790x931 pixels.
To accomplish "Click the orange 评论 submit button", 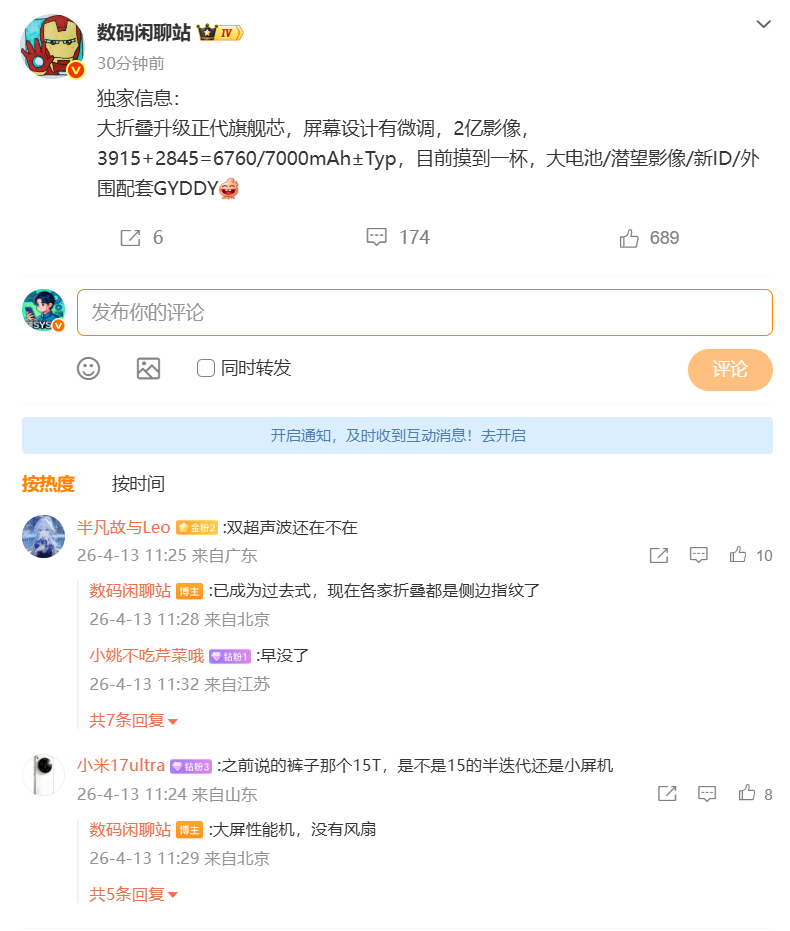I will click(x=730, y=369).
